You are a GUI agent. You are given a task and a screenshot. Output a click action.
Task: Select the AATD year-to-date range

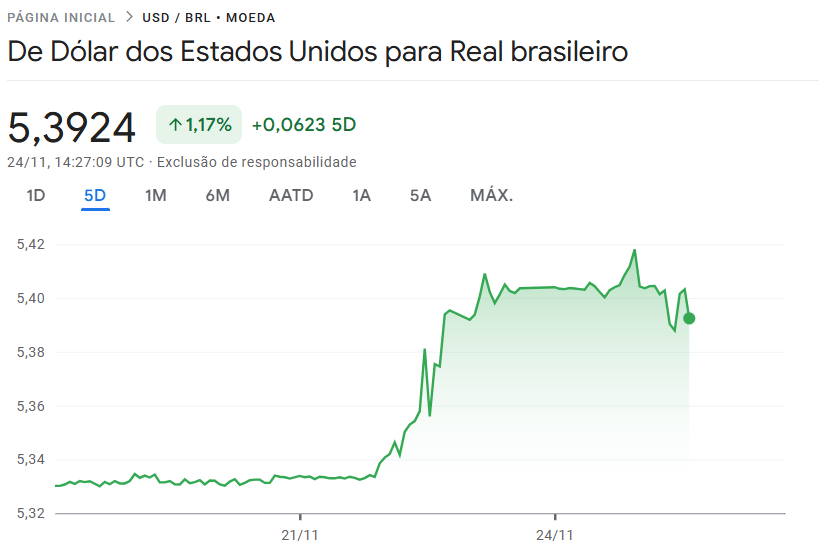click(x=291, y=195)
